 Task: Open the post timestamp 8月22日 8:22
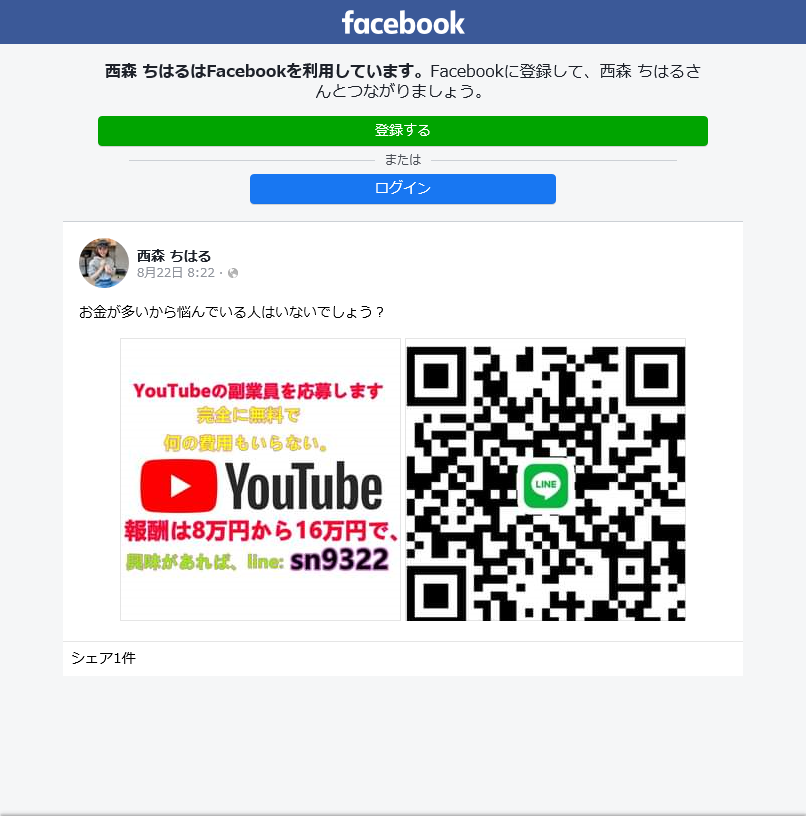tap(176, 272)
